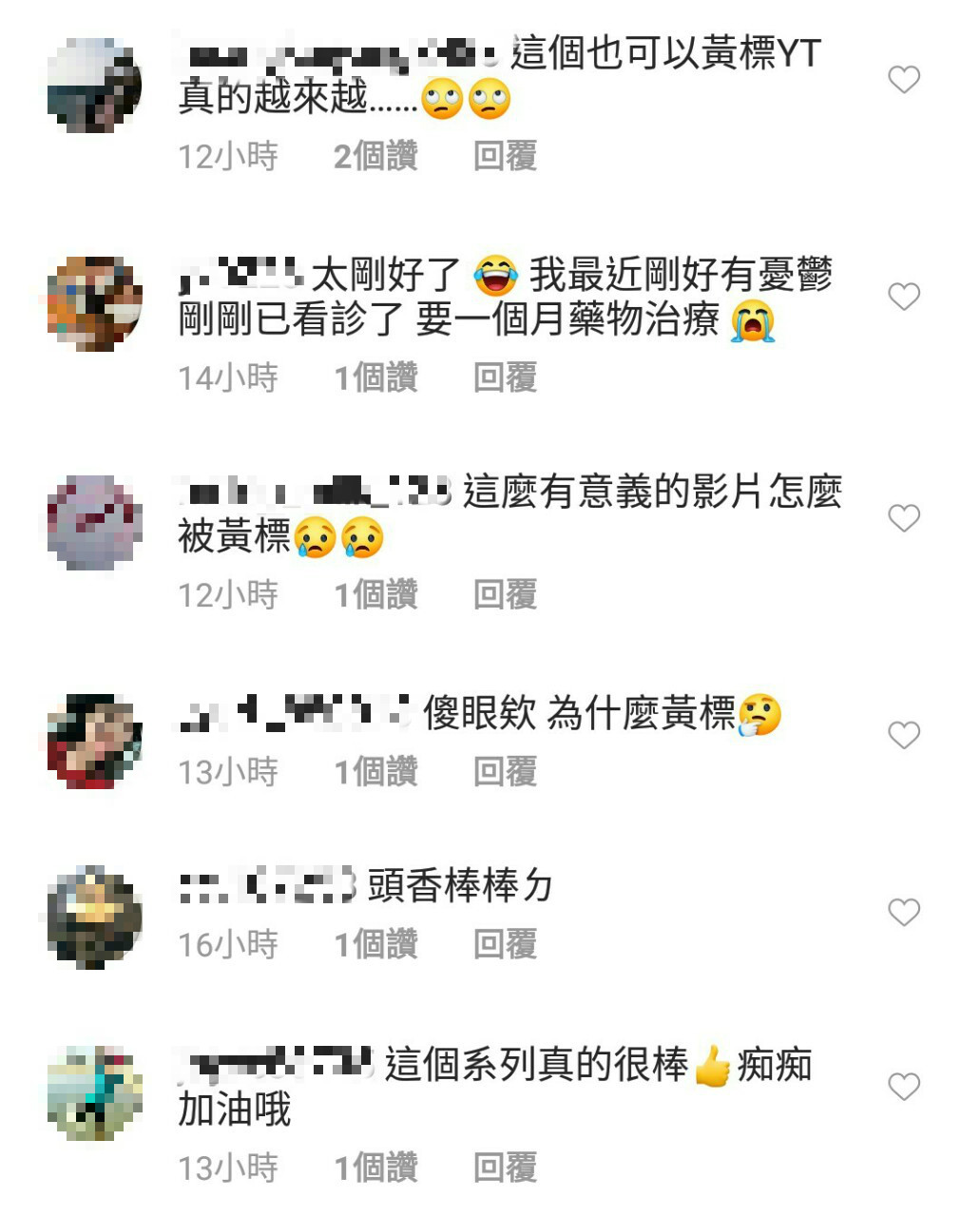Tap 回覆 under the "這個也可以黃標YT" comment
Screen dimensions: 980x1217
click(505, 156)
